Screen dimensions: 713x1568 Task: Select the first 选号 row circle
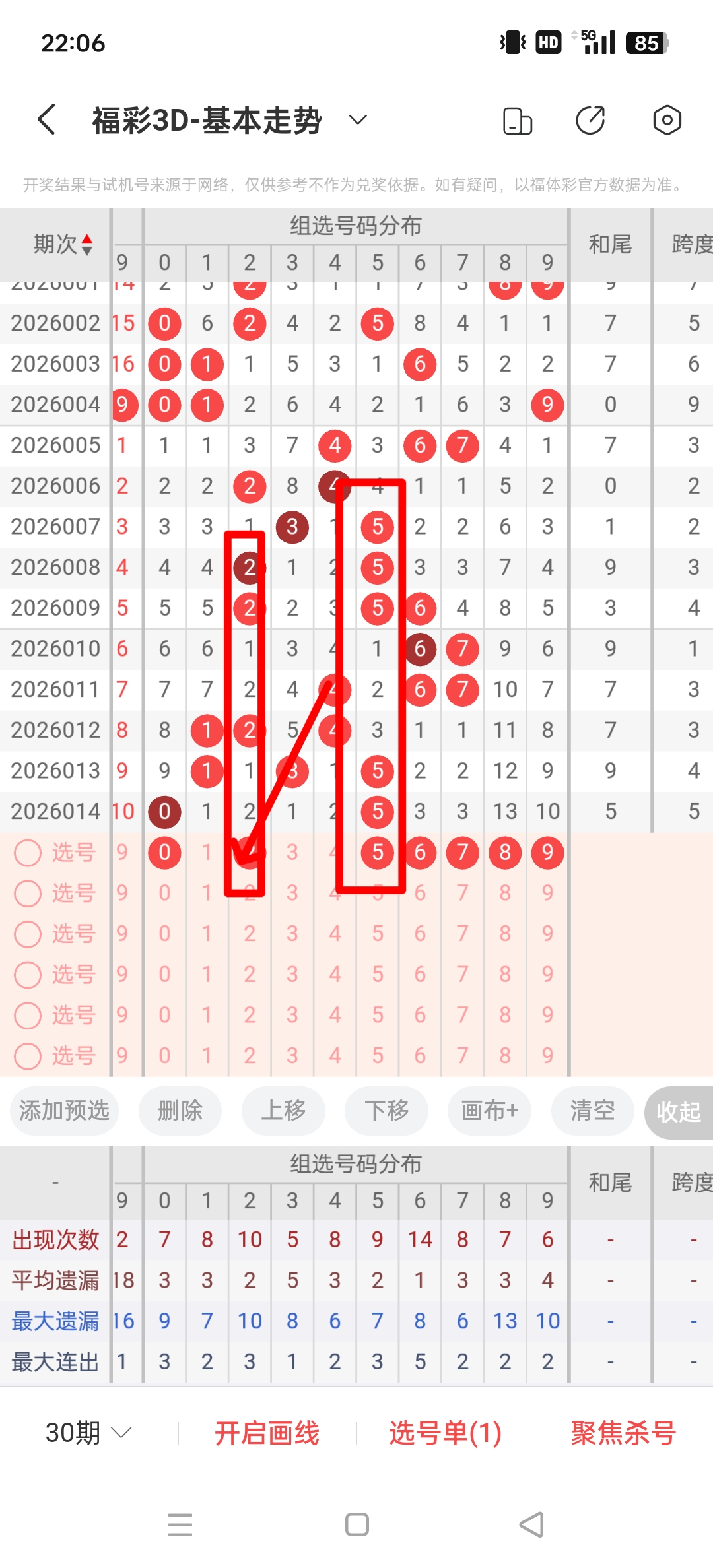pyautogui.click(x=29, y=853)
